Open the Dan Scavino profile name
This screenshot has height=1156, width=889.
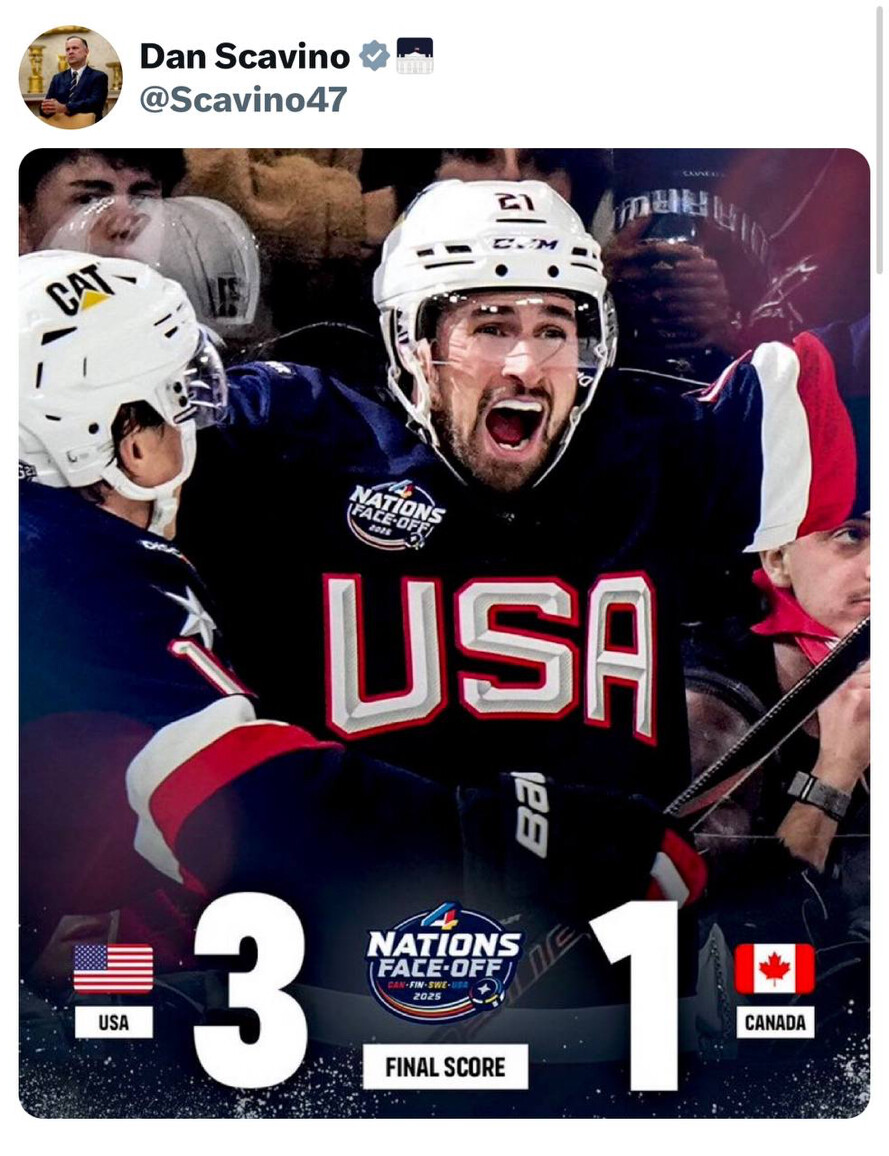coord(244,56)
